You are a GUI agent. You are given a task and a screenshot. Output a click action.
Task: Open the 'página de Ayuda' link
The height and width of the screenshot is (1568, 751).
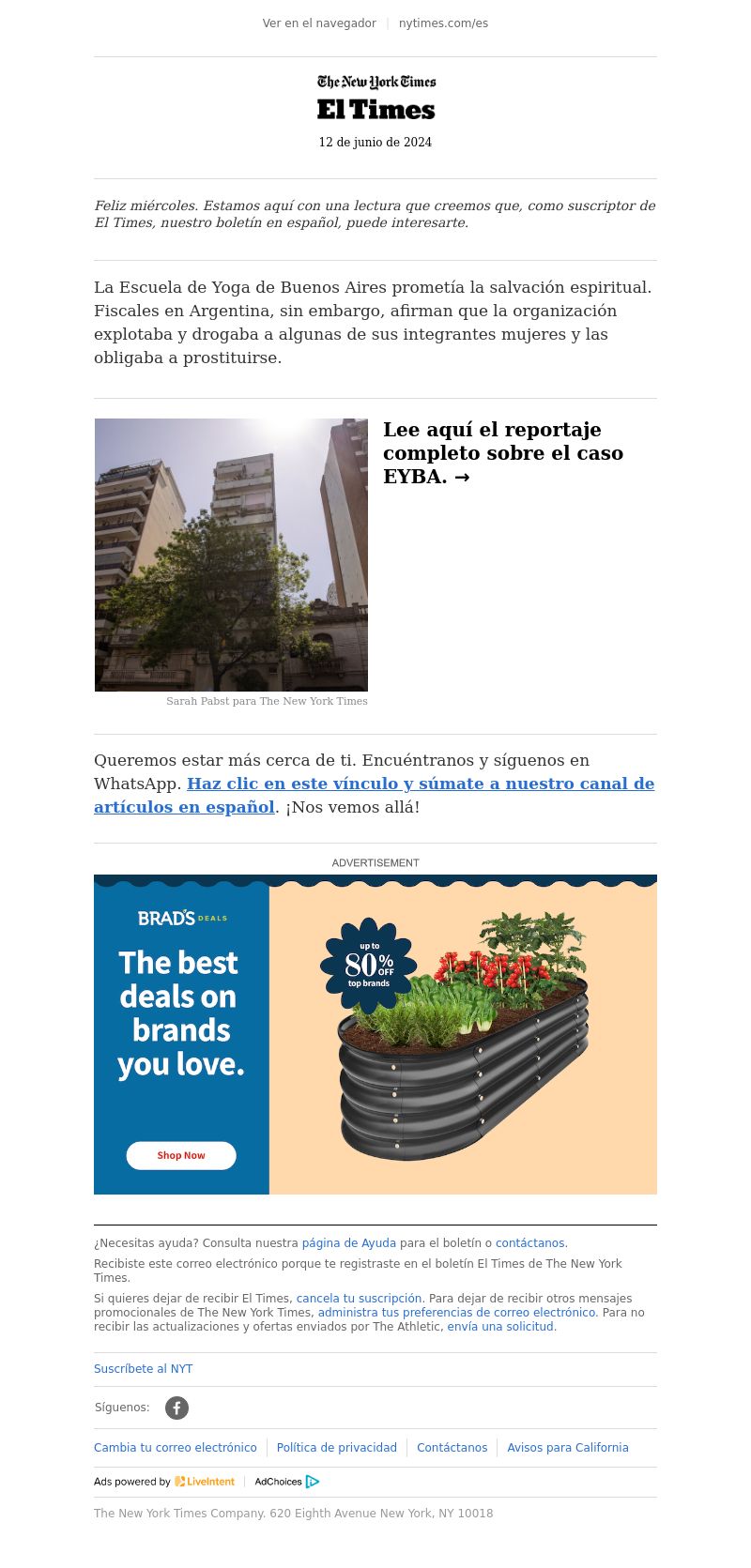[348, 1243]
